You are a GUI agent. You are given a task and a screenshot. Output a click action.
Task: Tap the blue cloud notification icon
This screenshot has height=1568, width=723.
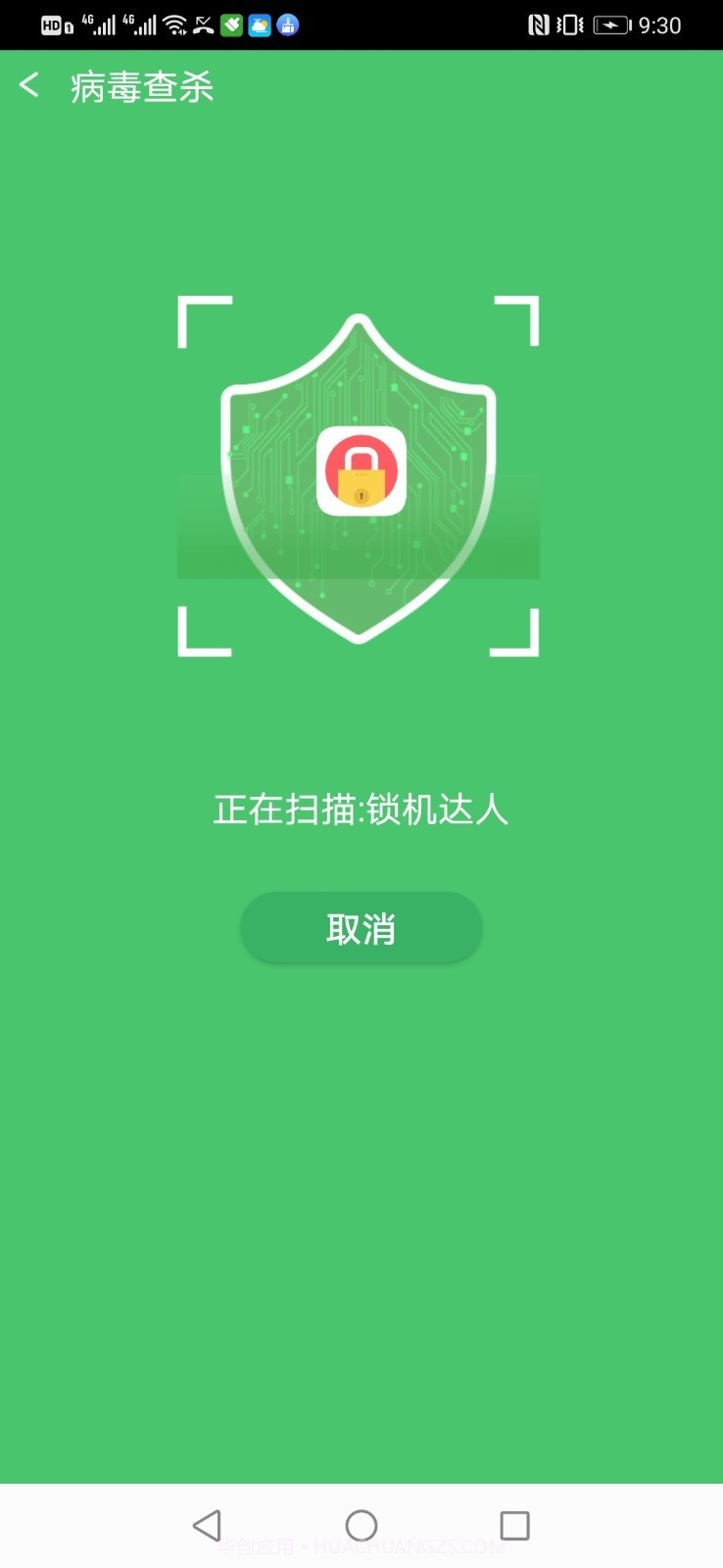click(x=260, y=24)
